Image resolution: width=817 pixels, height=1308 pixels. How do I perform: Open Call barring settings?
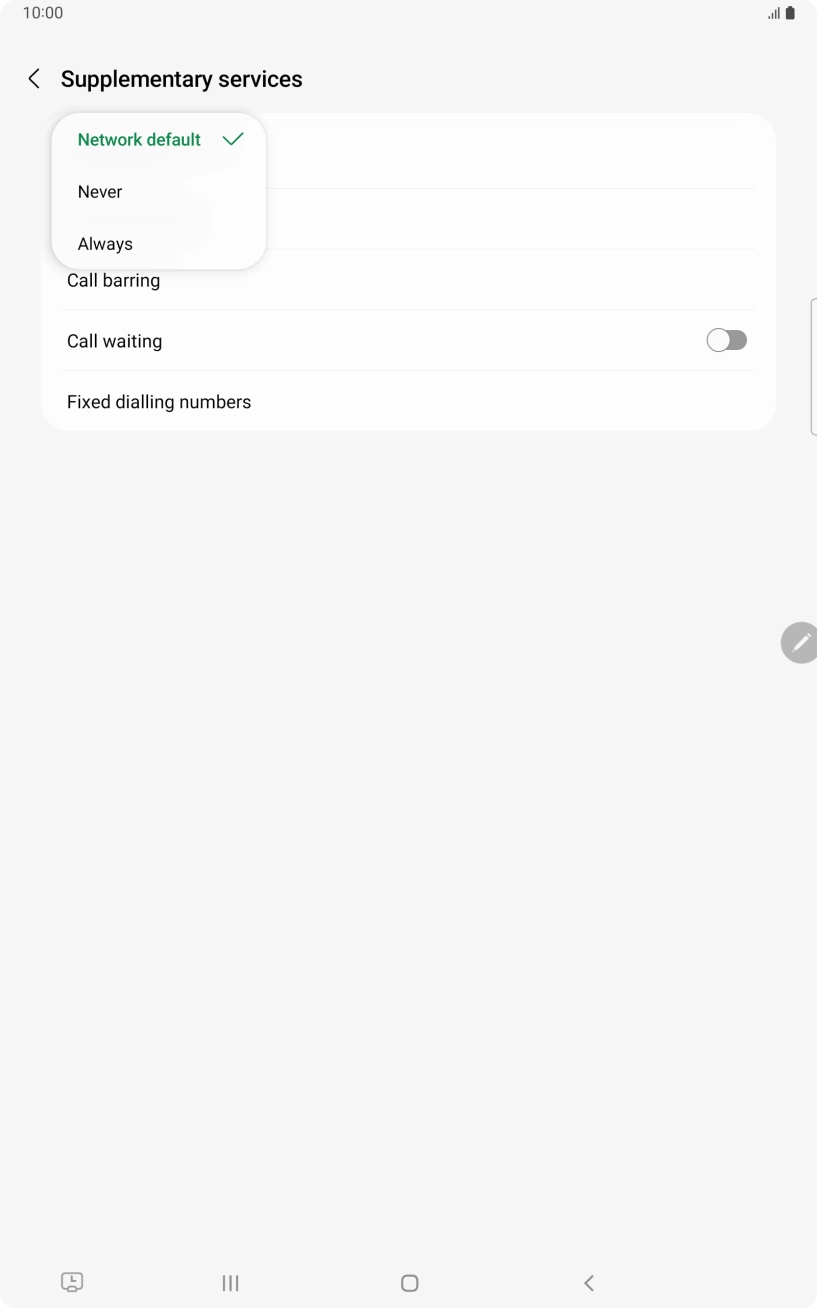click(x=113, y=281)
